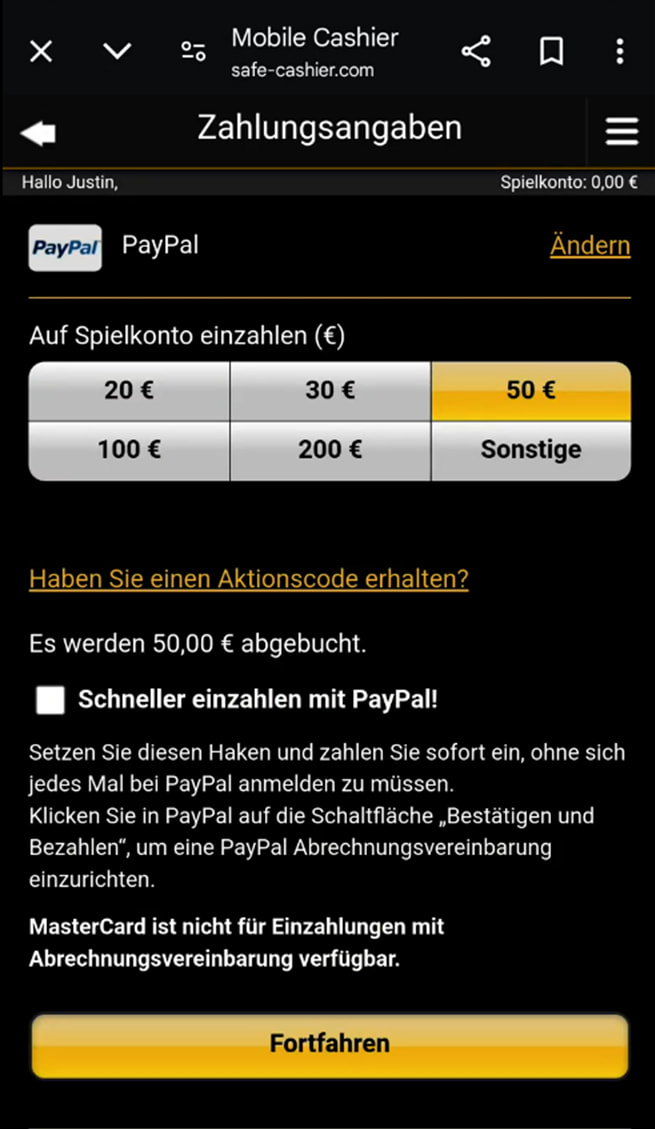Select the 20 € deposit amount

129,391
